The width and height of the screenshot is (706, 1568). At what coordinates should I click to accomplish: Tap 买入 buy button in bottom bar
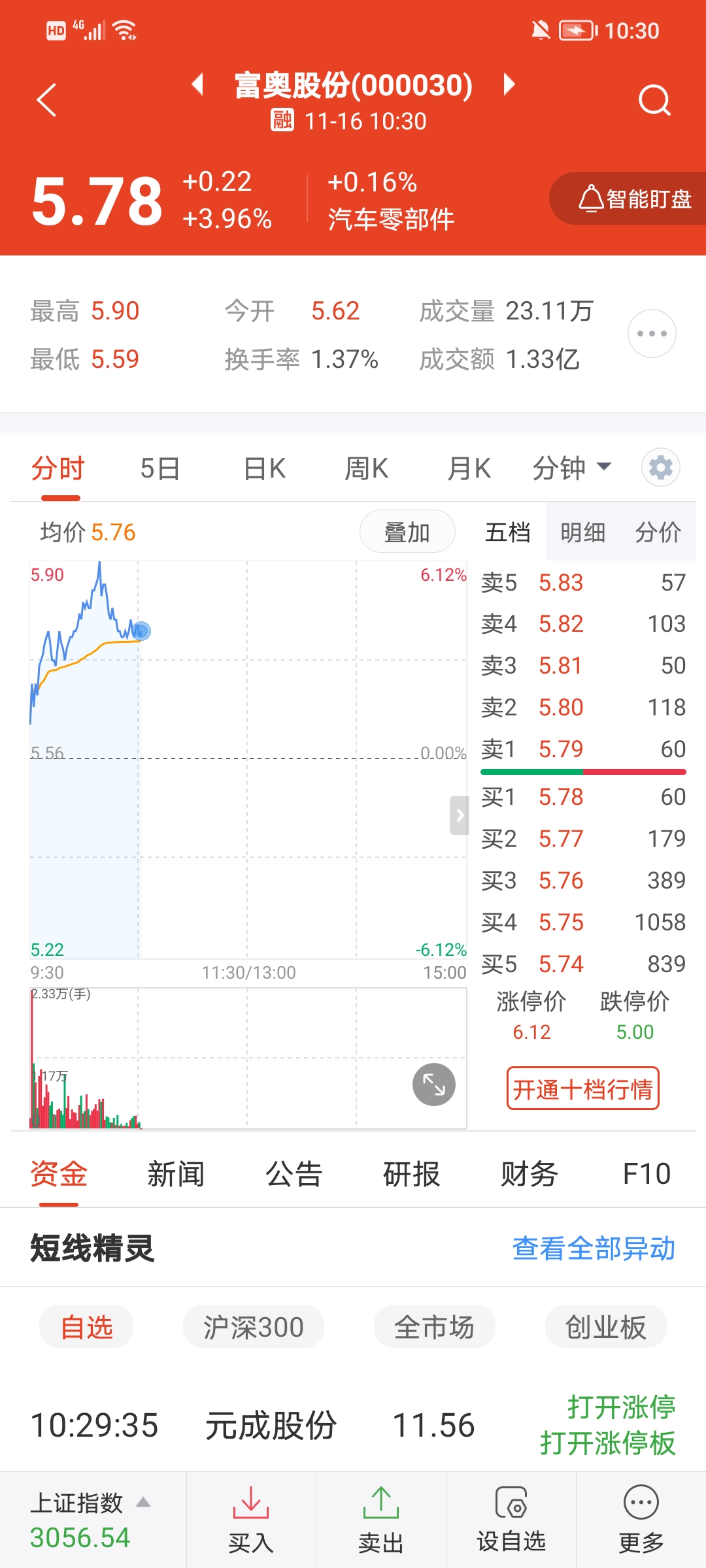pyautogui.click(x=251, y=1520)
